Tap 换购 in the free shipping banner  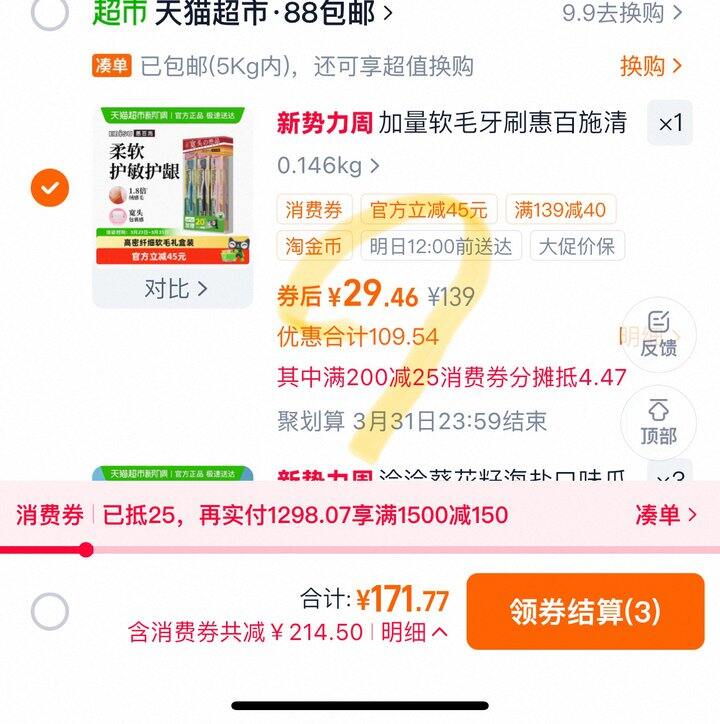point(650,67)
